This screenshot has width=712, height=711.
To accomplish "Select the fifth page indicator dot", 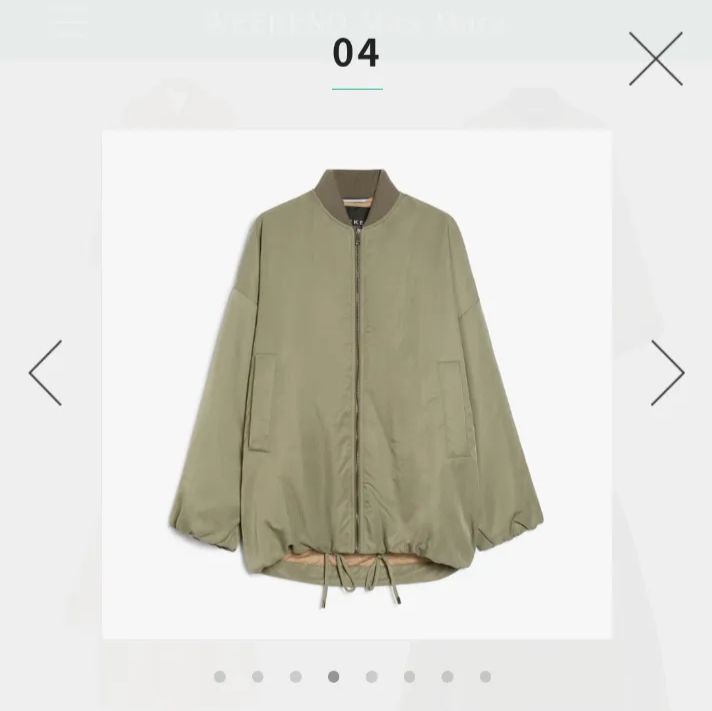I will click(x=371, y=676).
